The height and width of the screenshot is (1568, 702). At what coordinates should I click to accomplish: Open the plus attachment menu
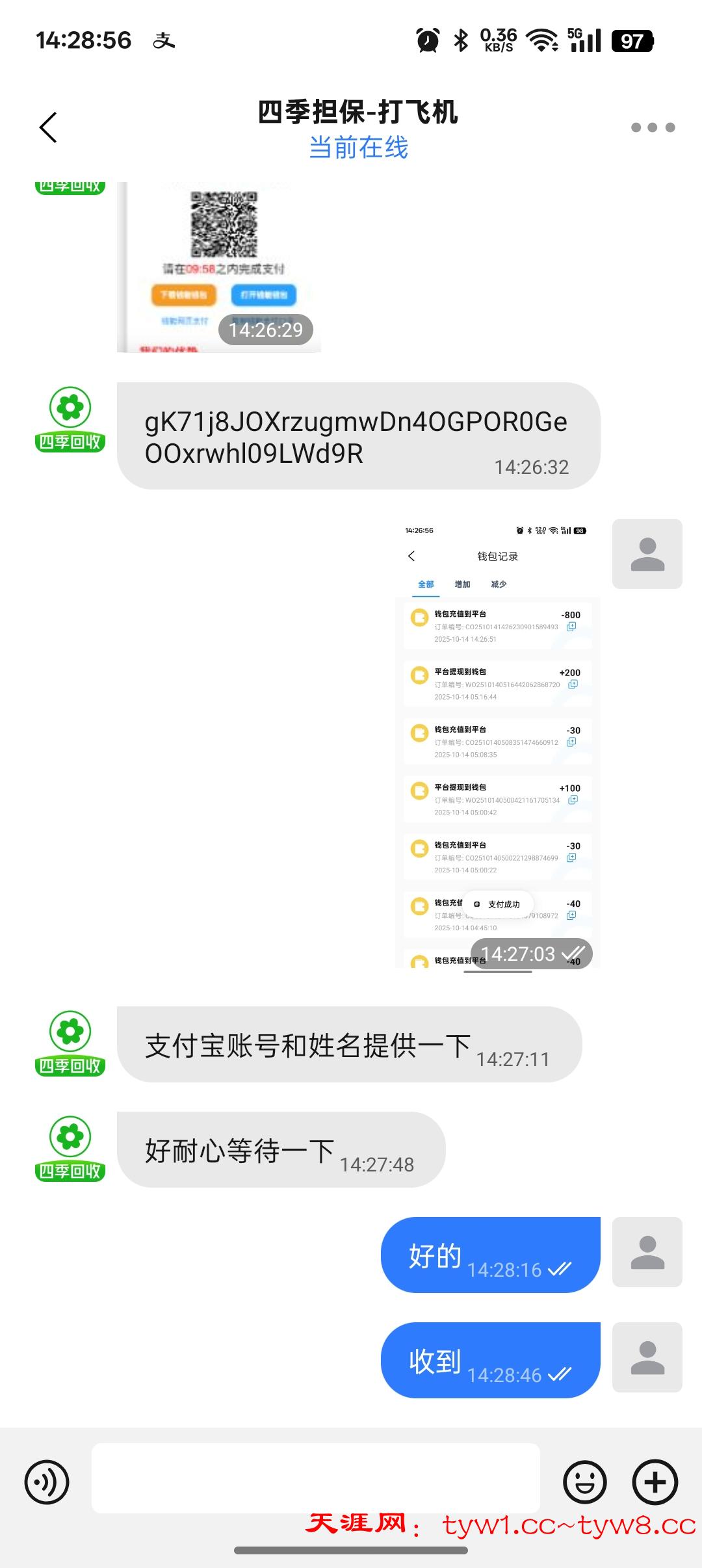[x=655, y=1482]
